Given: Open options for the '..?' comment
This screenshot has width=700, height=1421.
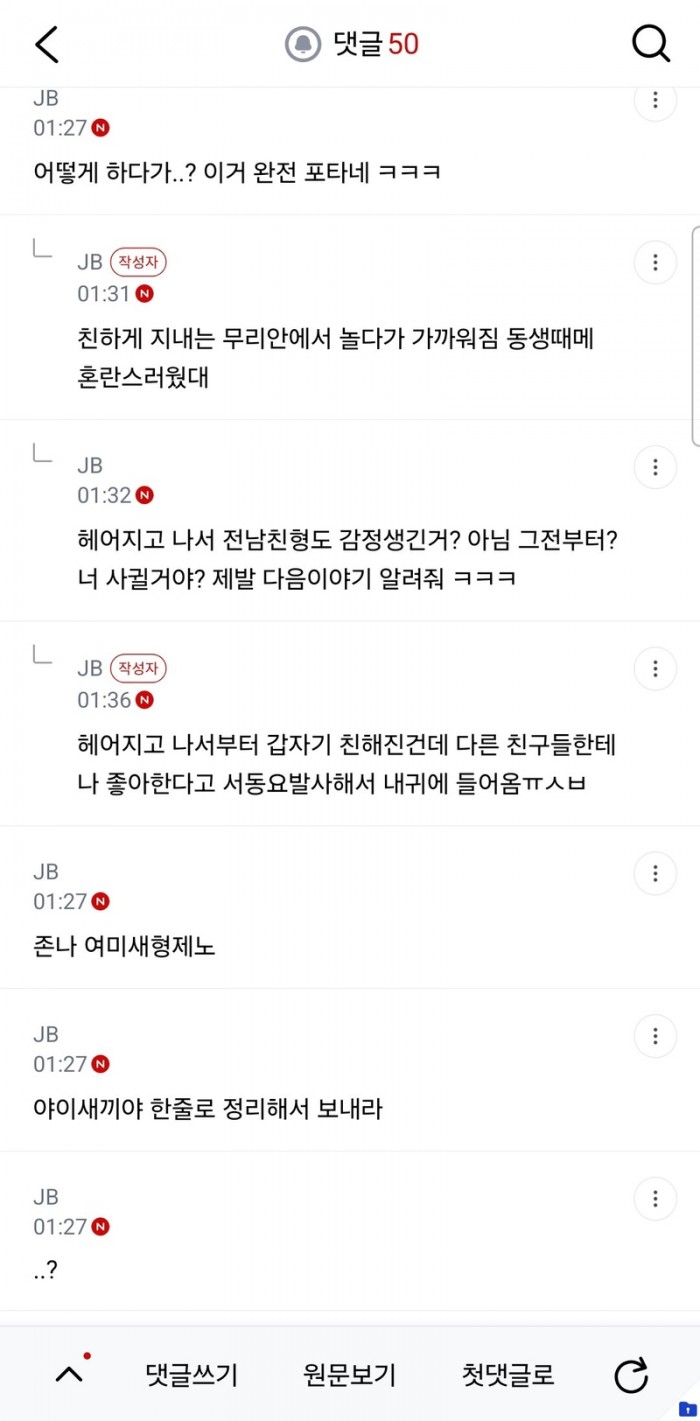Looking at the screenshot, I should click(x=655, y=1198).
